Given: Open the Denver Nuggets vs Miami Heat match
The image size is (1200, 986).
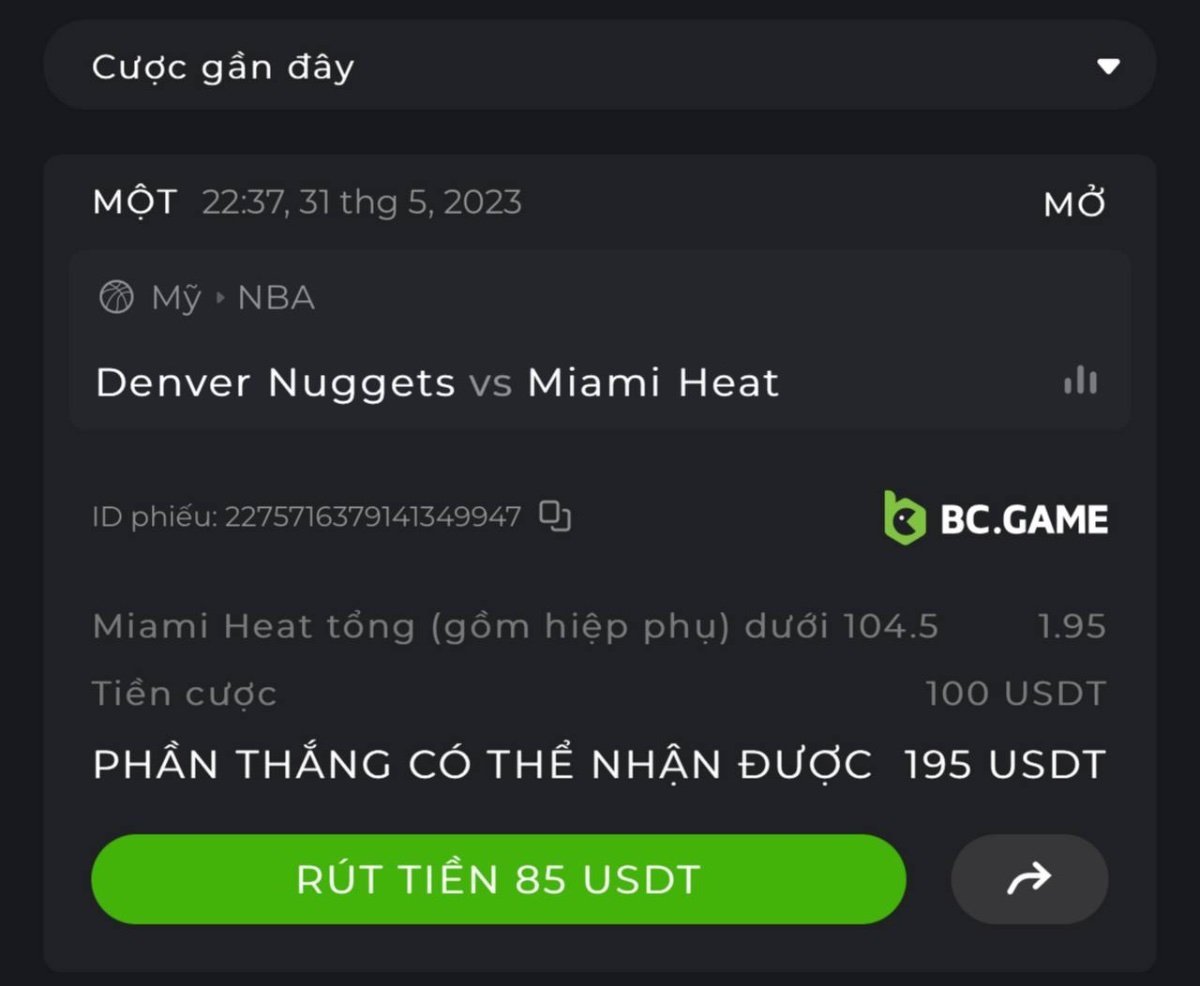Looking at the screenshot, I should pos(437,383).
